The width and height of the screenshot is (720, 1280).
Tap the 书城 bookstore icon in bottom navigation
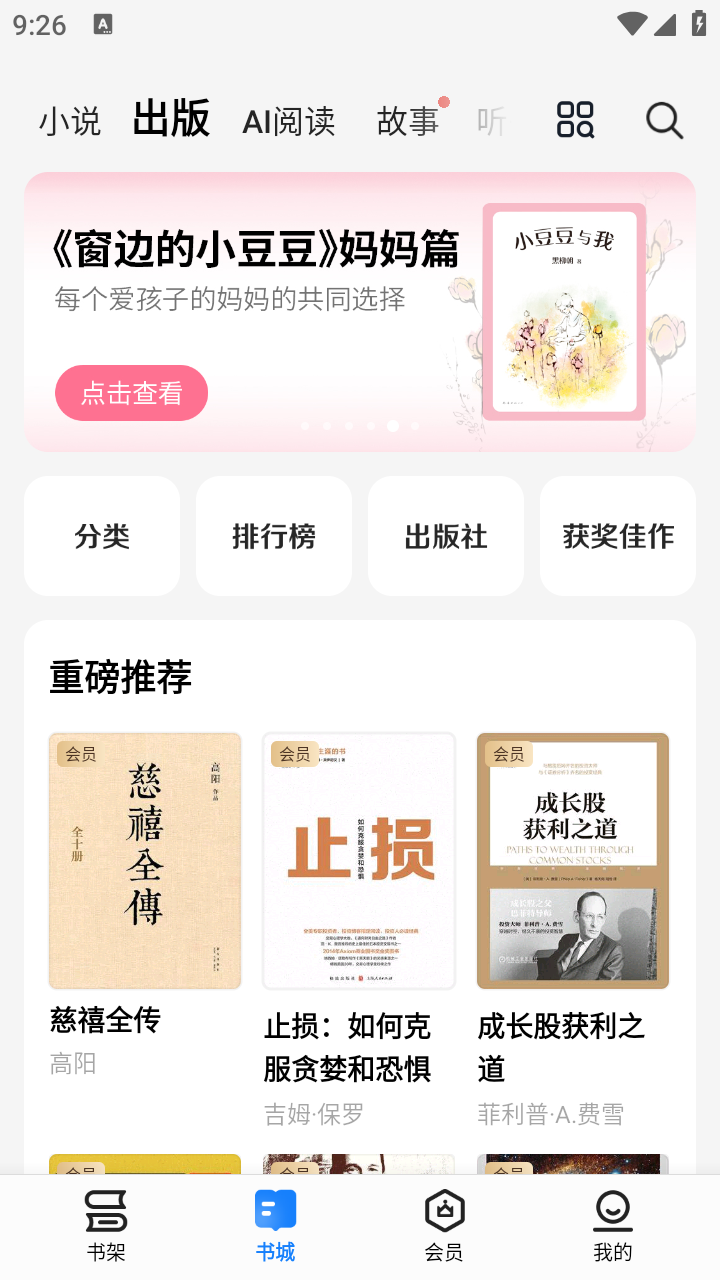[x=275, y=1212]
